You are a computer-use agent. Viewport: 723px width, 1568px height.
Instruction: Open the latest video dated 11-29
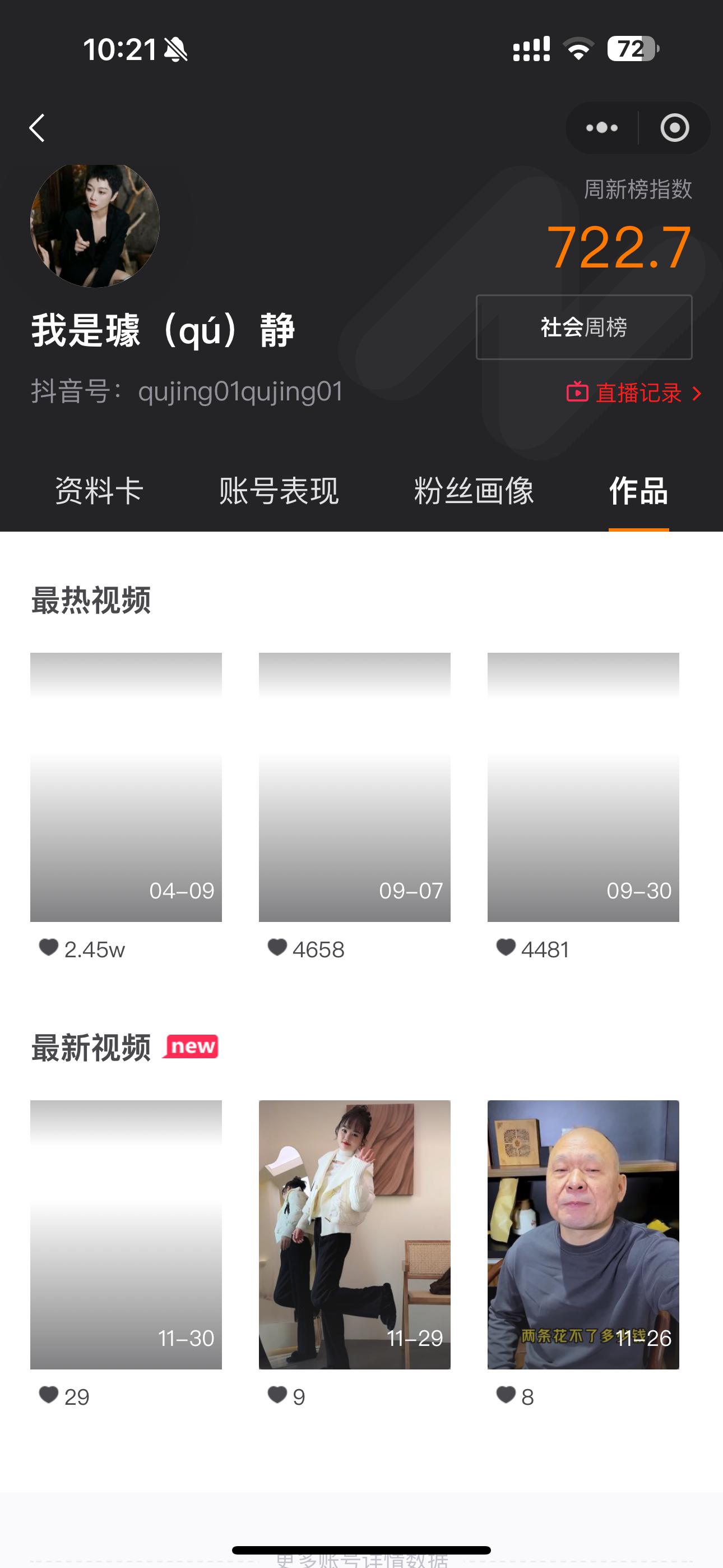(x=354, y=1234)
